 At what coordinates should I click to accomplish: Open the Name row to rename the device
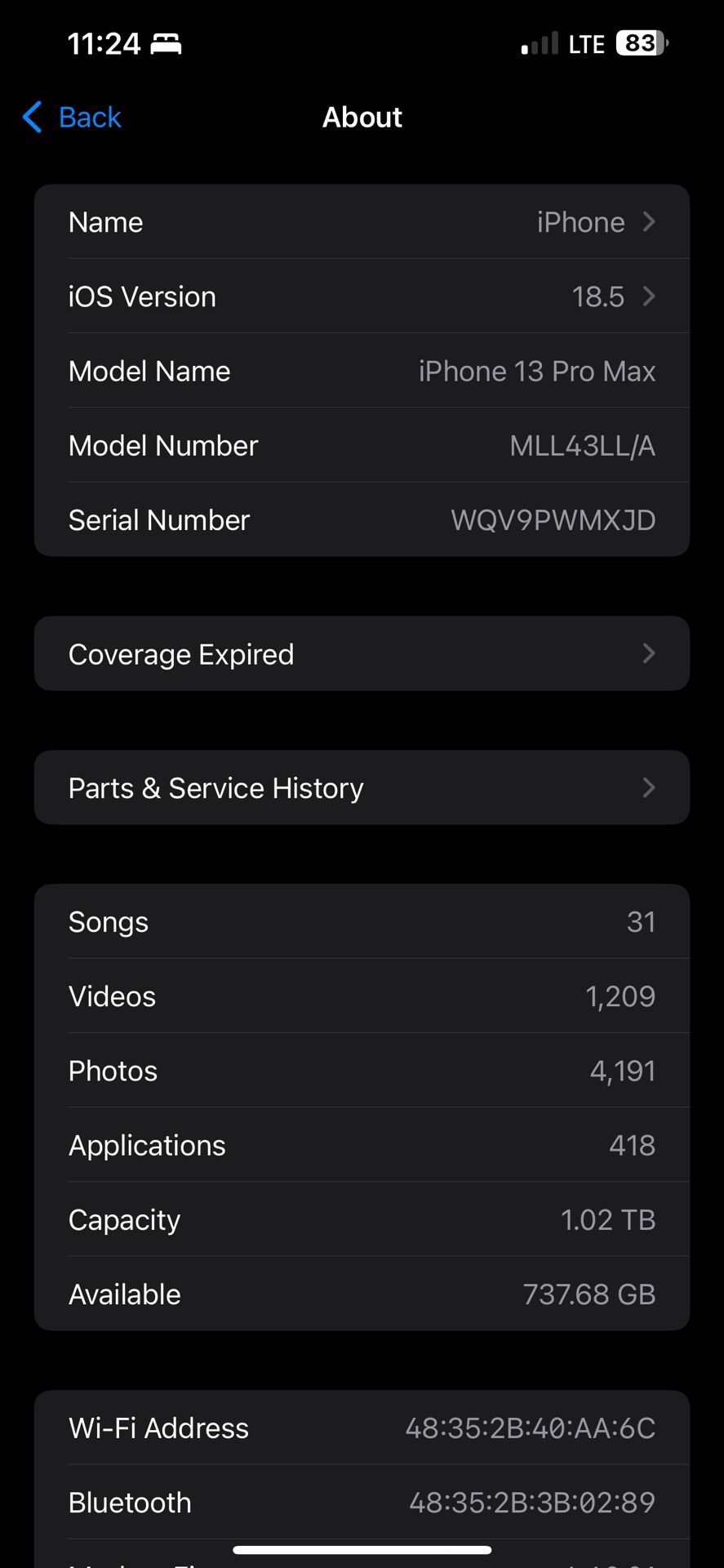pos(362,222)
